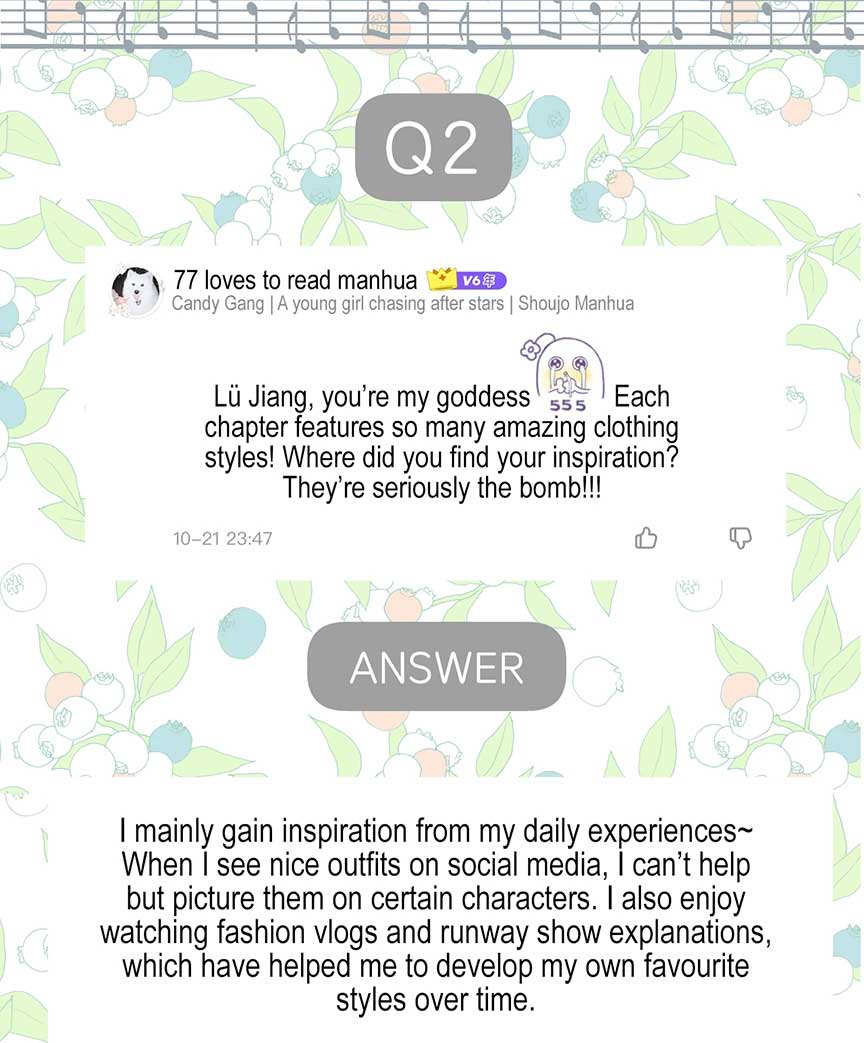The image size is (864, 1043).
Task: Like the fan's question with thumbs up
Action: click(646, 538)
